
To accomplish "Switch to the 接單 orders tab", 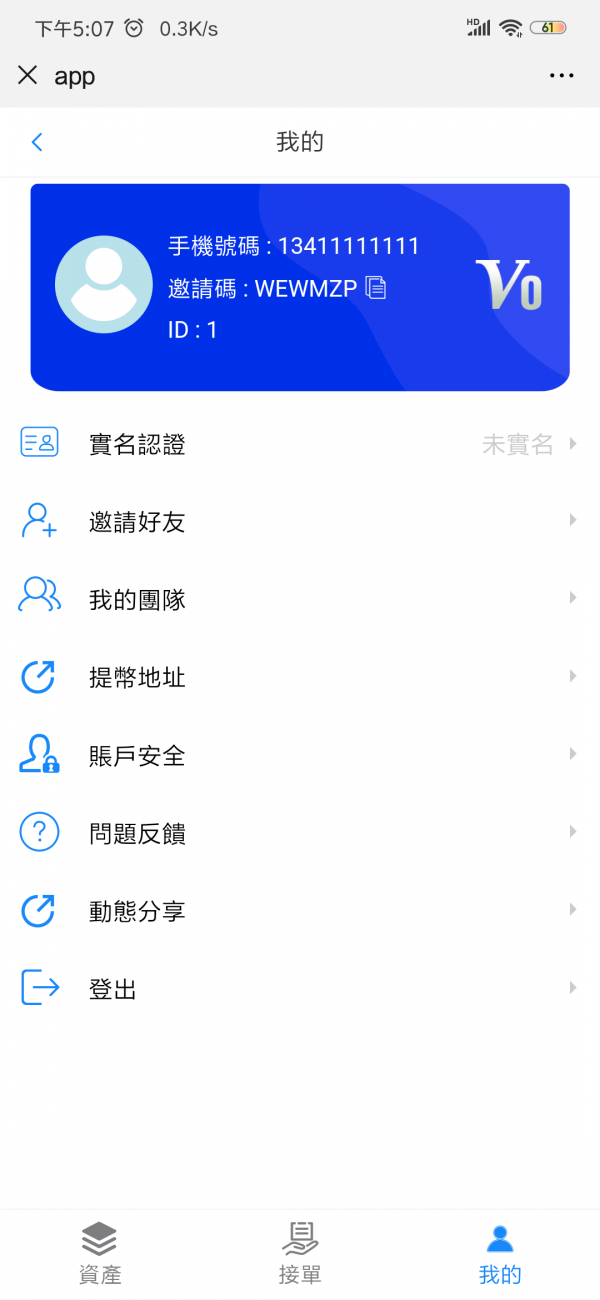I will tap(300, 1254).
